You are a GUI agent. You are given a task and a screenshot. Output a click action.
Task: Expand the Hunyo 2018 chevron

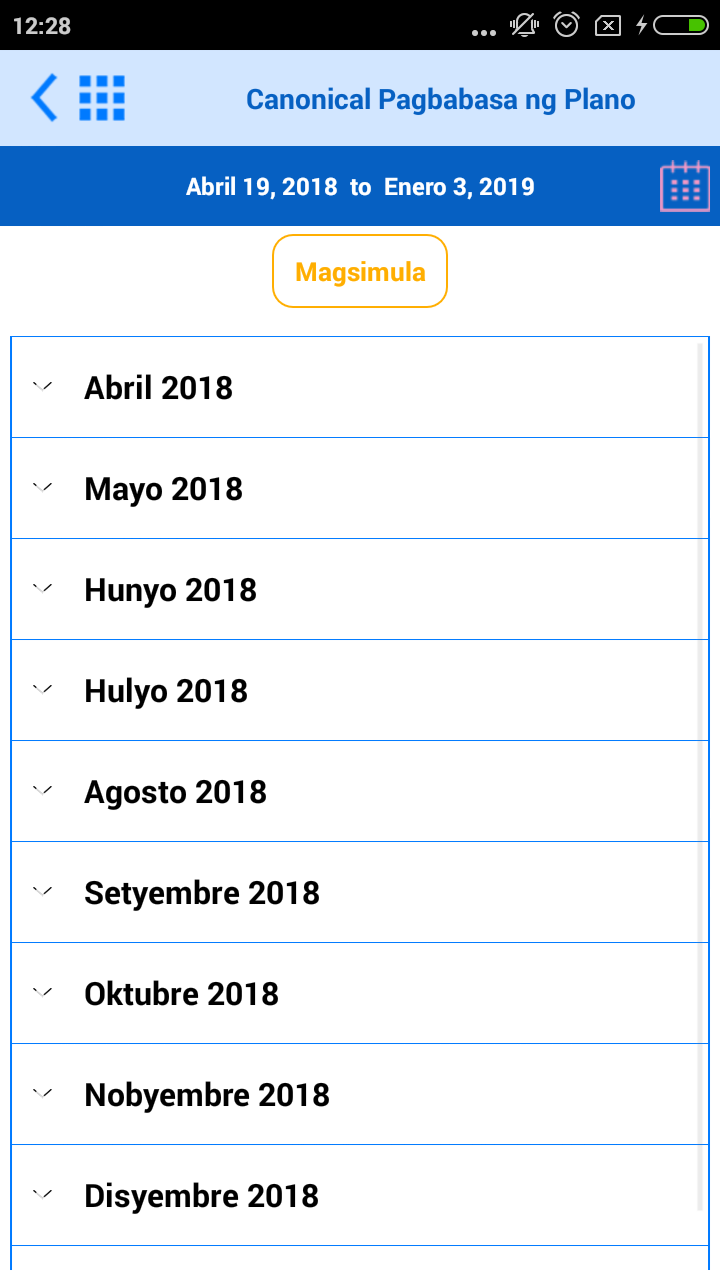pyautogui.click(x=42, y=589)
